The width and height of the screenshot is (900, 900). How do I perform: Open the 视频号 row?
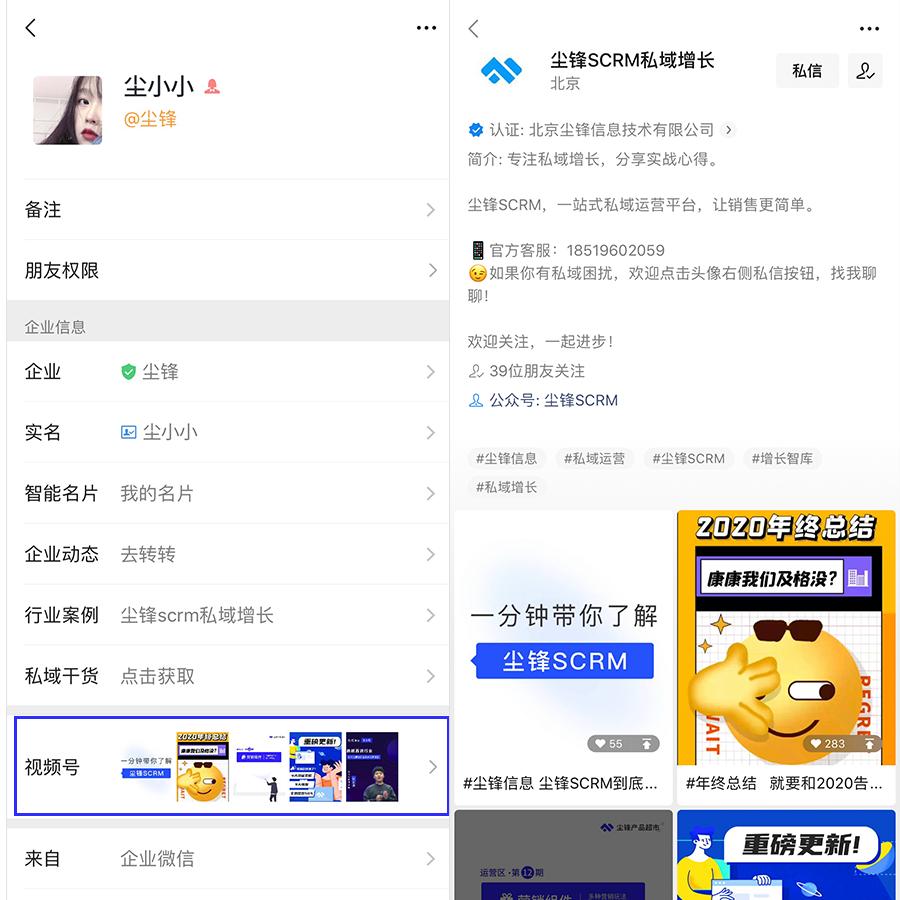[229, 767]
